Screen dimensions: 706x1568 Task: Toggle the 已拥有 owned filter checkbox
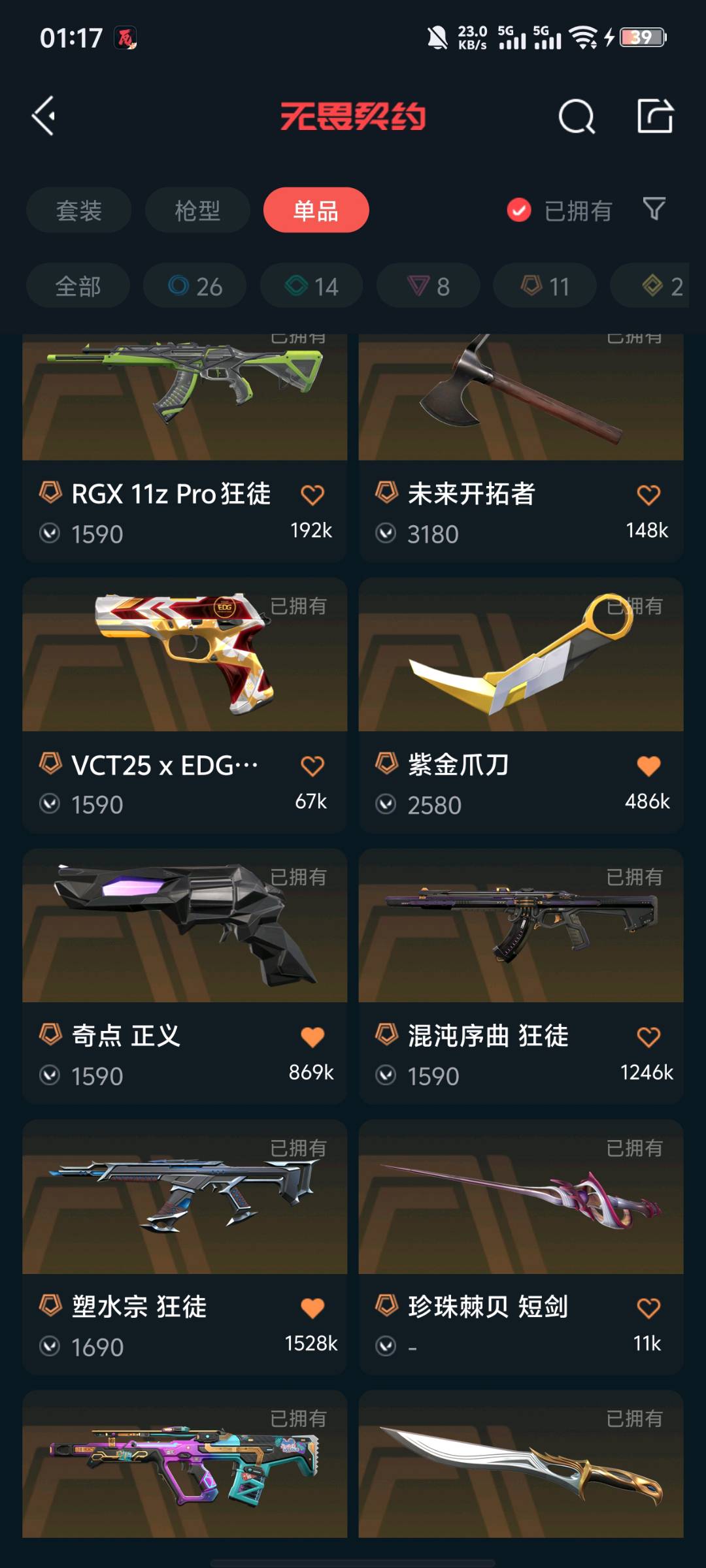coord(519,210)
